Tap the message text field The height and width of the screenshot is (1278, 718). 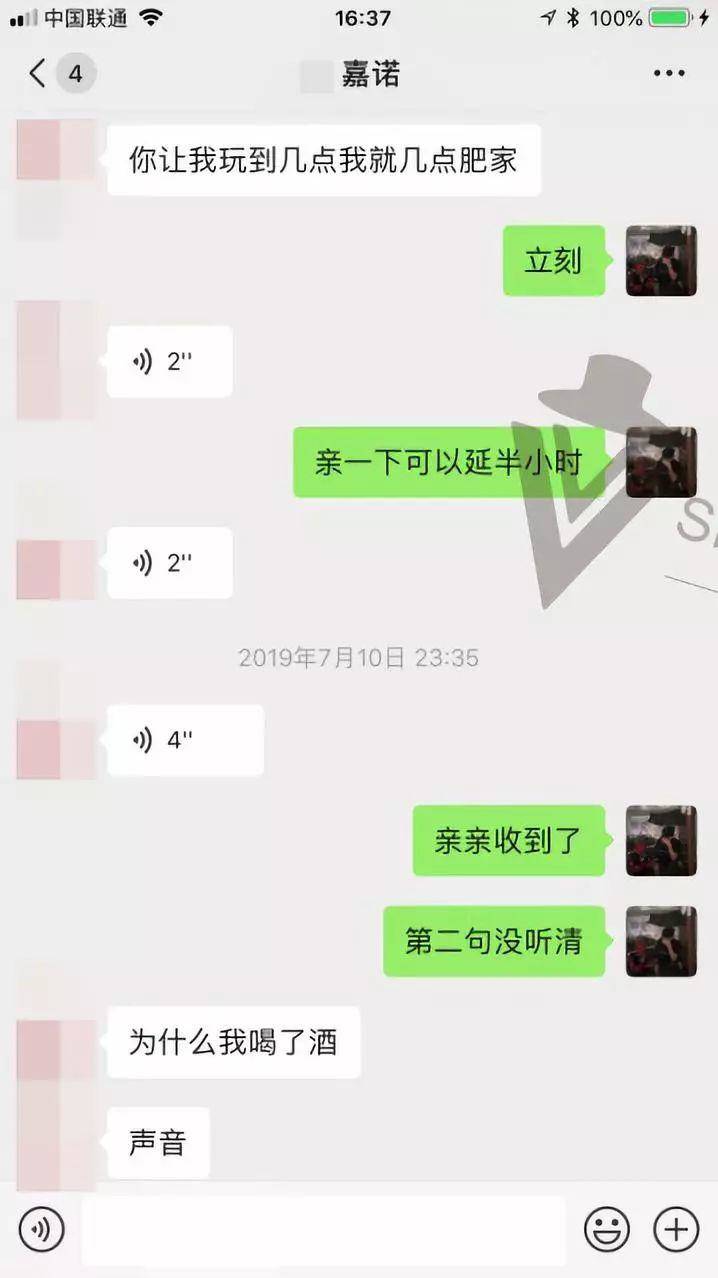click(323, 1228)
